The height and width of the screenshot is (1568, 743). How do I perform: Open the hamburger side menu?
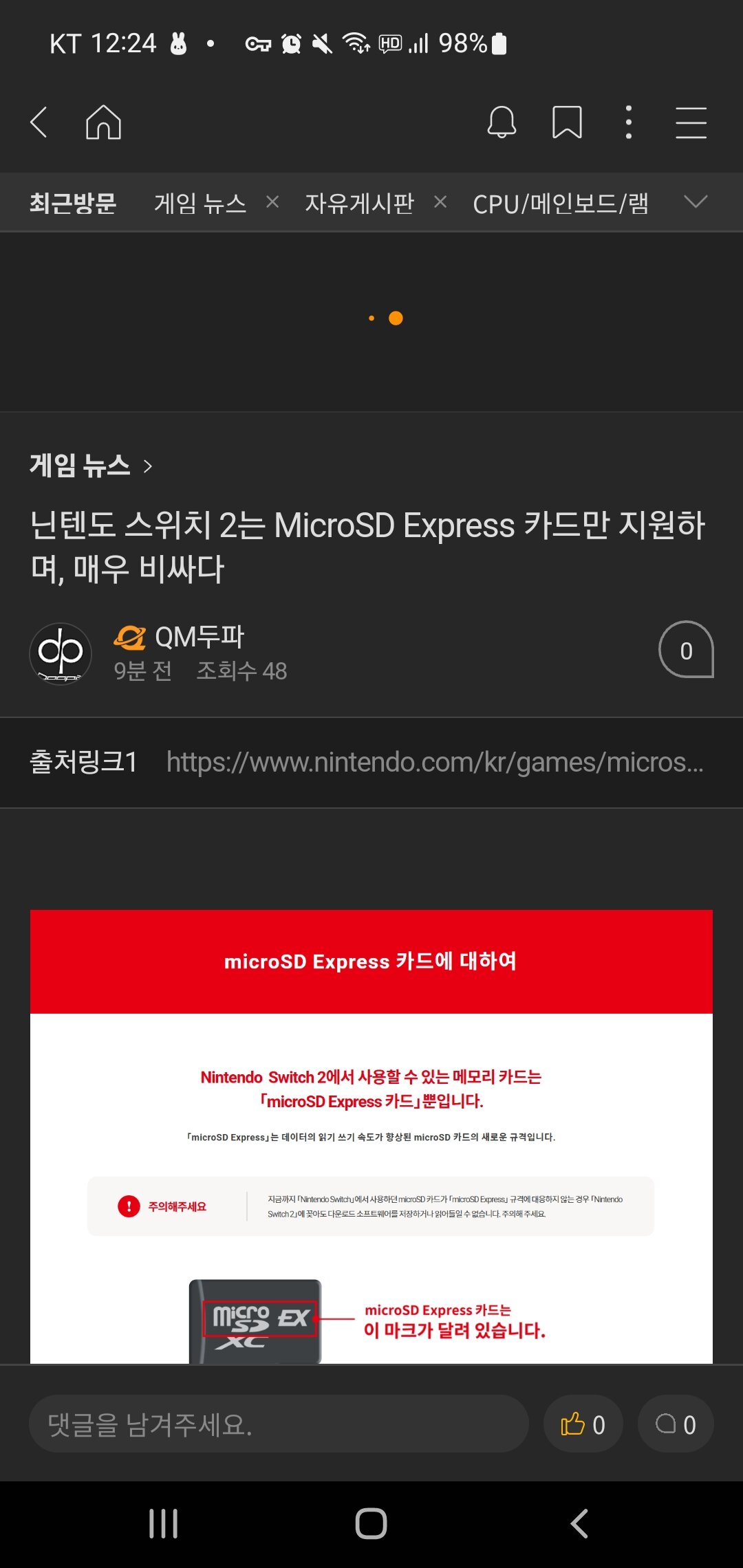691,122
